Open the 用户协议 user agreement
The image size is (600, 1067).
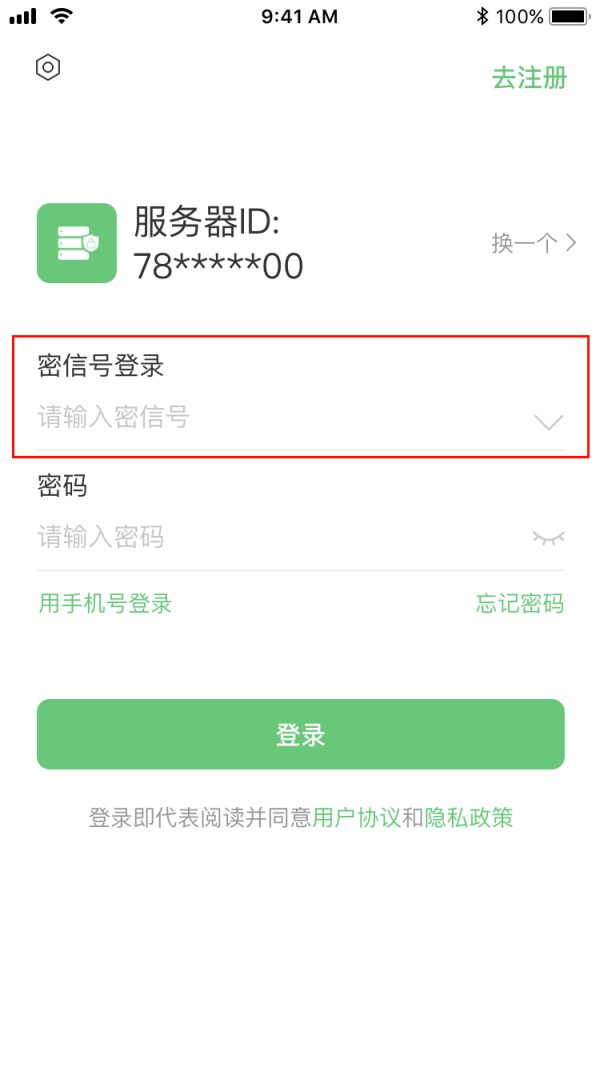[x=356, y=817]
